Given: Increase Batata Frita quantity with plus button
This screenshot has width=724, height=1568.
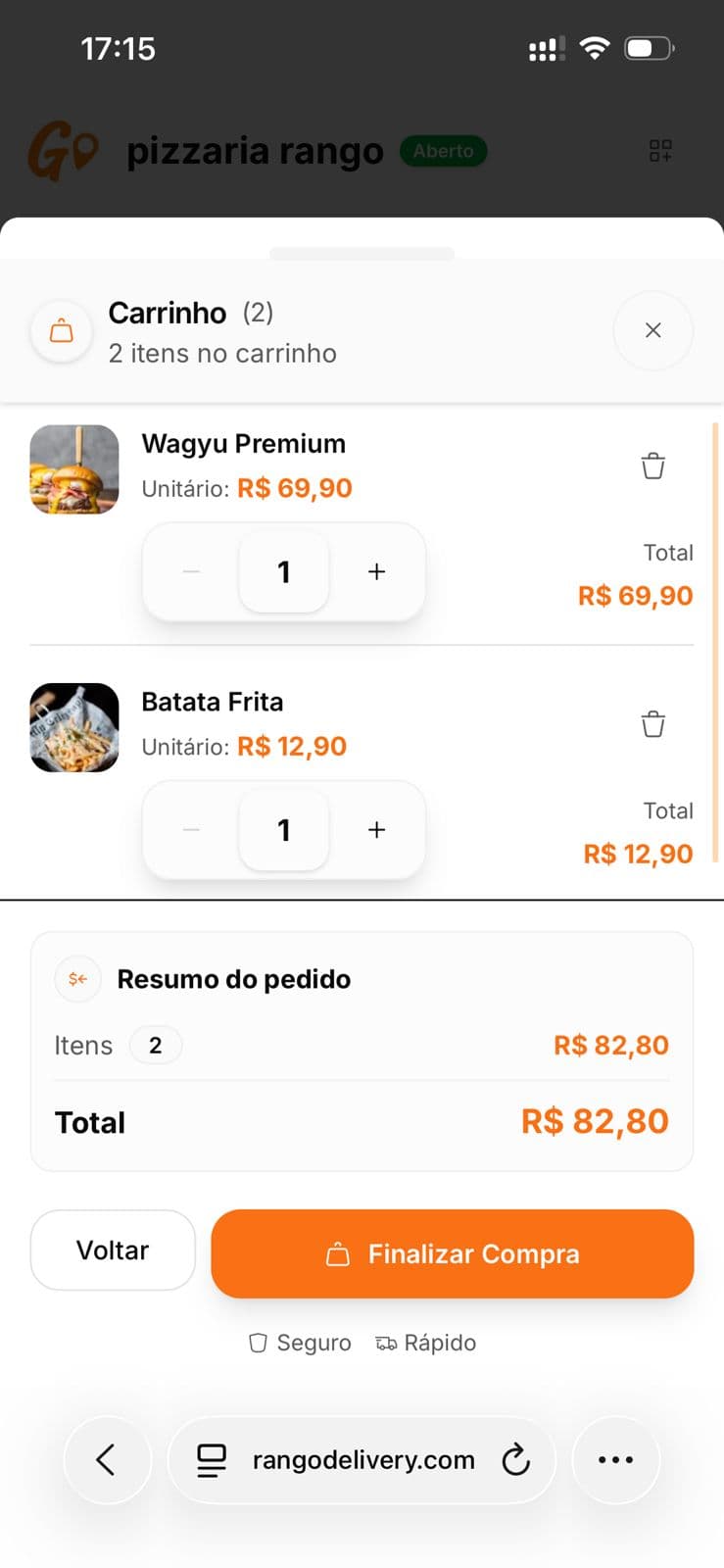Looking at the screenshot, I should [x=376, y=829].
